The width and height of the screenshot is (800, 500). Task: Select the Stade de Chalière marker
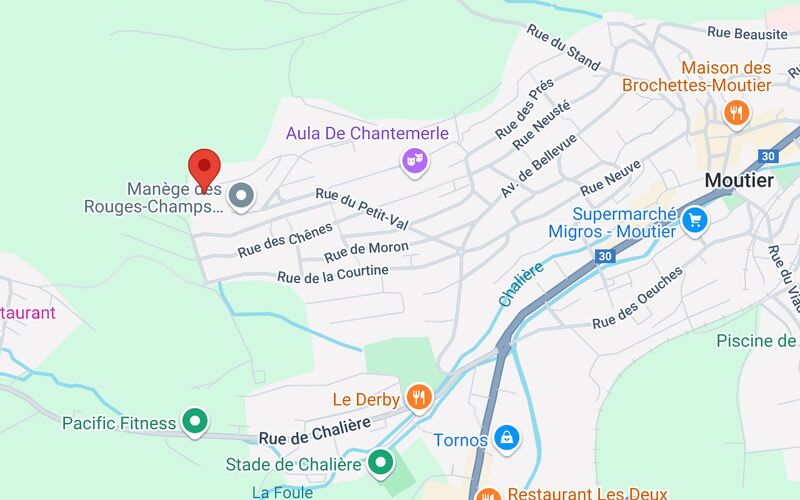click(x=379, y=462)
